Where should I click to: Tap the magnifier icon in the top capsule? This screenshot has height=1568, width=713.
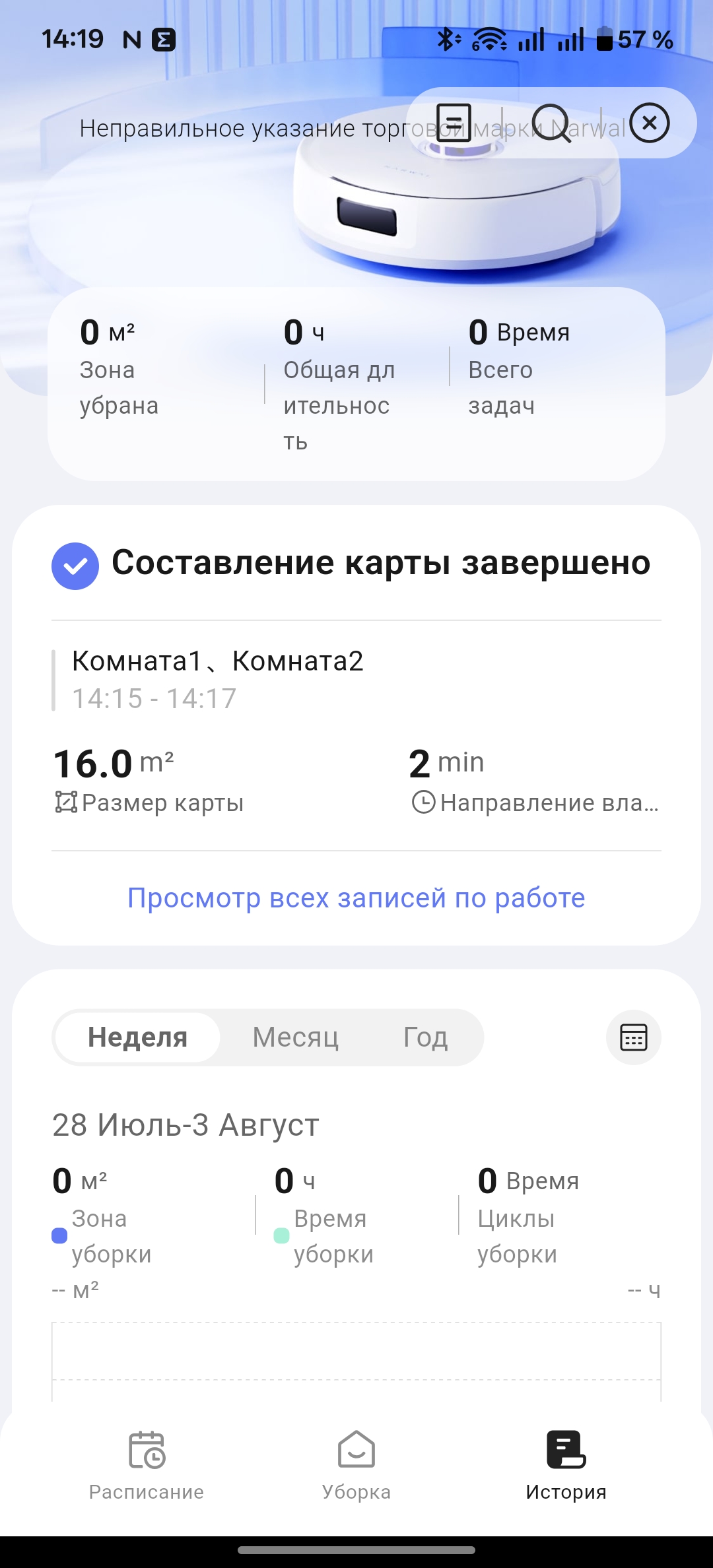pos(551,123)
